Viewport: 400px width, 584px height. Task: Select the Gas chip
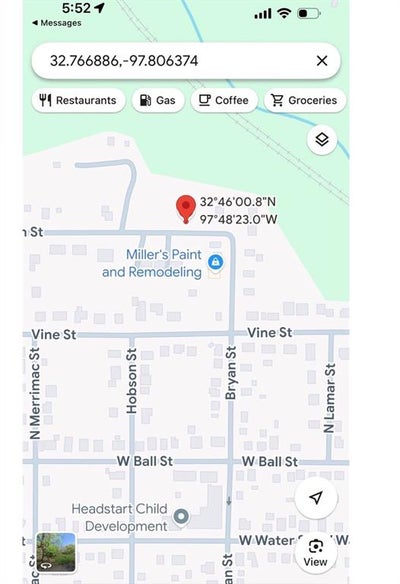pos(158,100)
